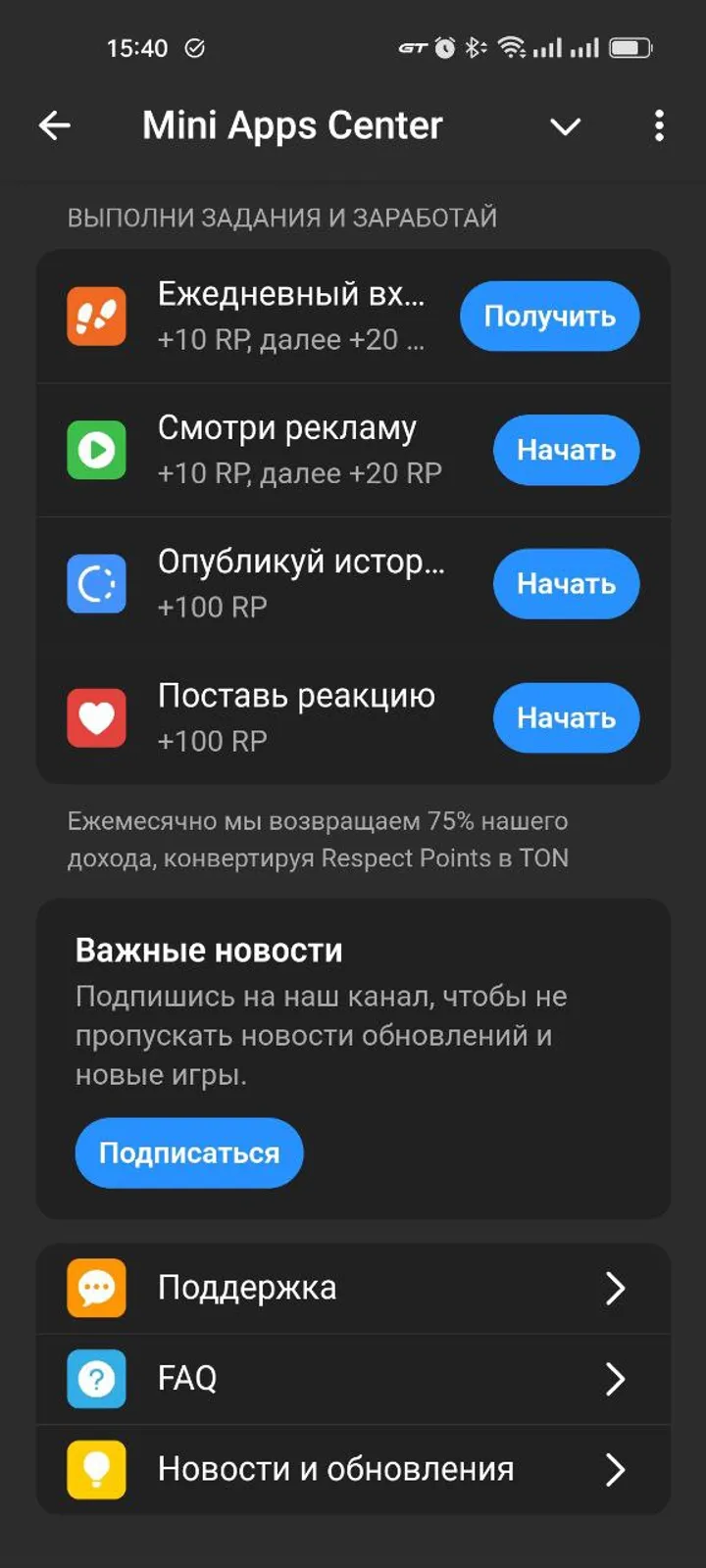Select the green Смотри рекламу play icon
The image size is (706, 1568).
96,450
